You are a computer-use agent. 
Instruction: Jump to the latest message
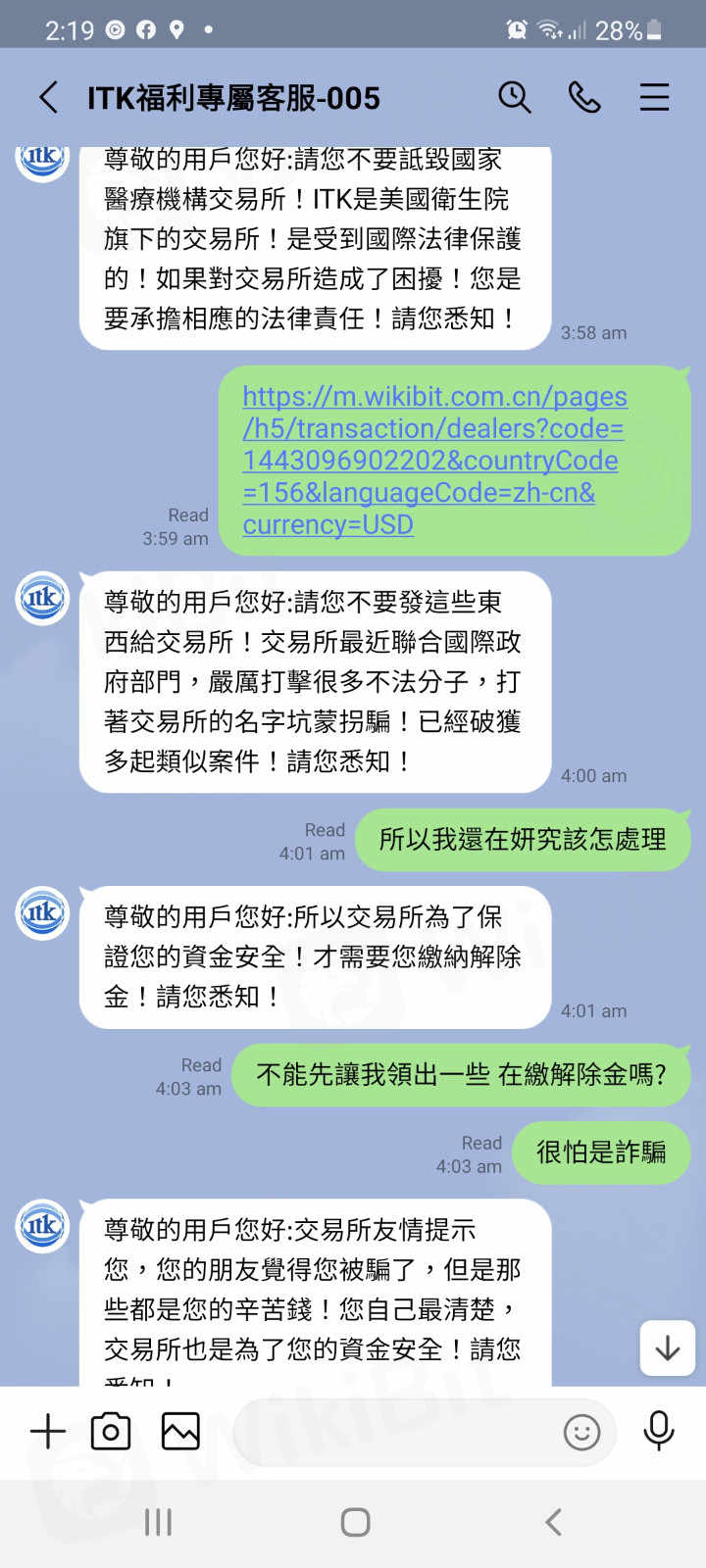(x=667, y=1348)
